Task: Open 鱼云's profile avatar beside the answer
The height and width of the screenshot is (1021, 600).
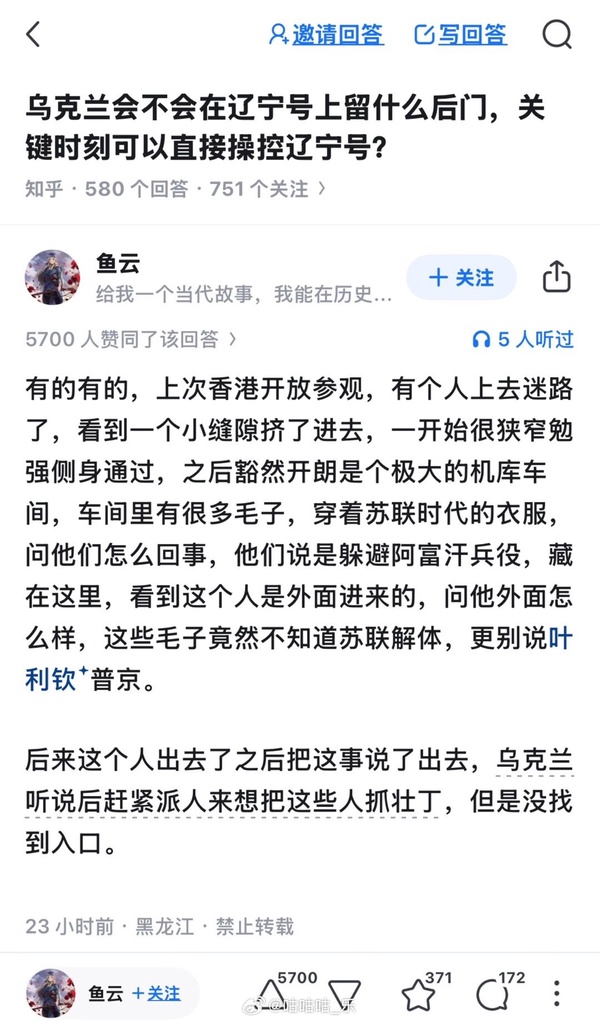Action: (52, 277)
